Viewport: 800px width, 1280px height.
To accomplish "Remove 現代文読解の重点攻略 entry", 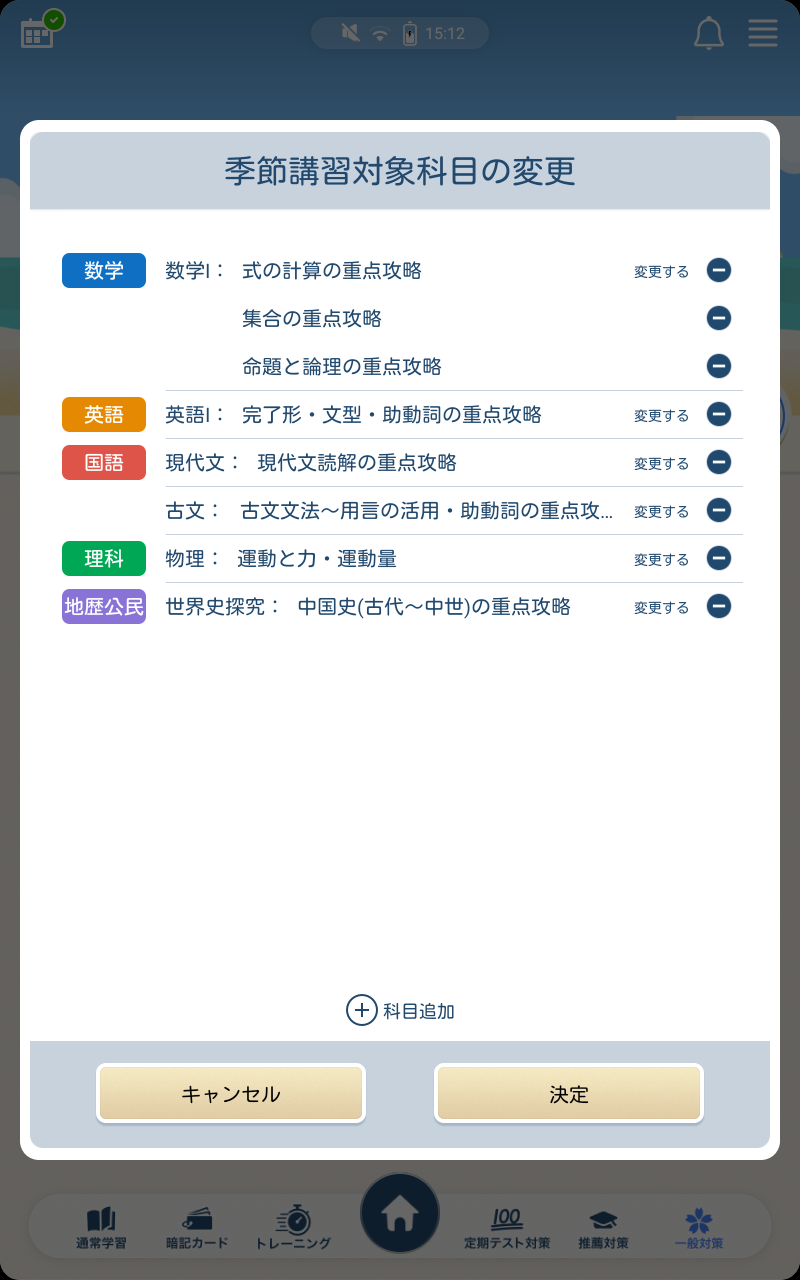I will [719, 462].
